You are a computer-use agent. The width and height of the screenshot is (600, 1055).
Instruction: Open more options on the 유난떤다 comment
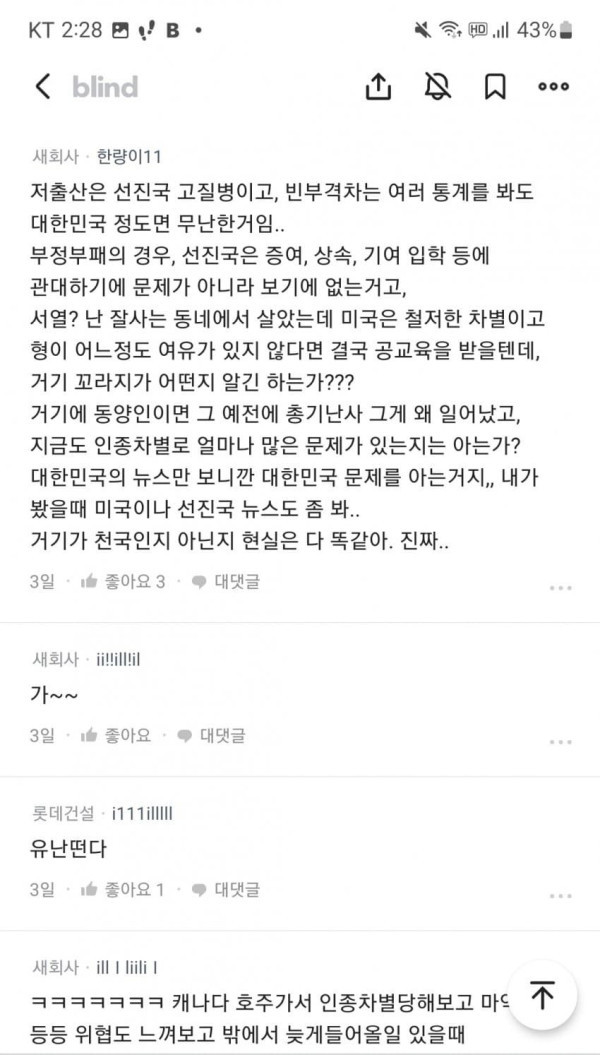[559, 896]
